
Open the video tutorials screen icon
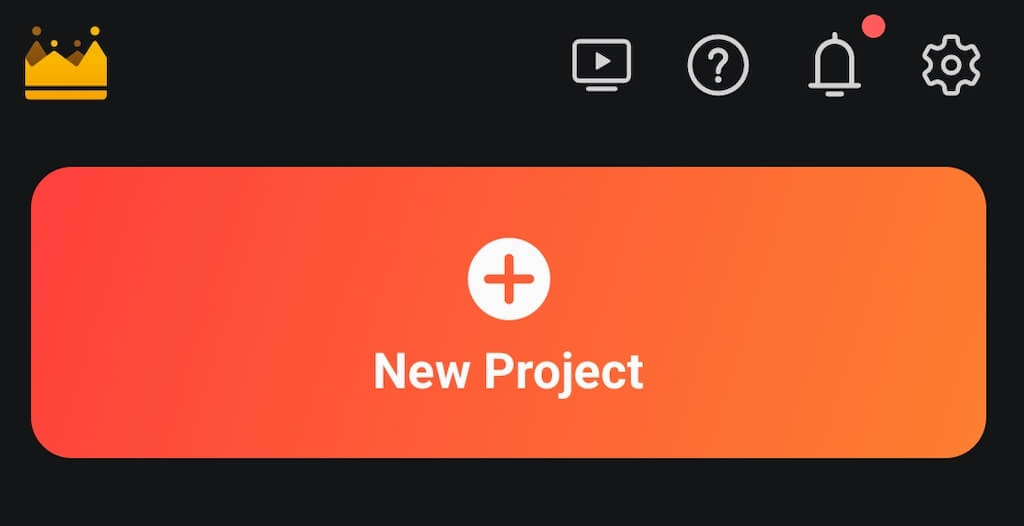click(601, 64)
